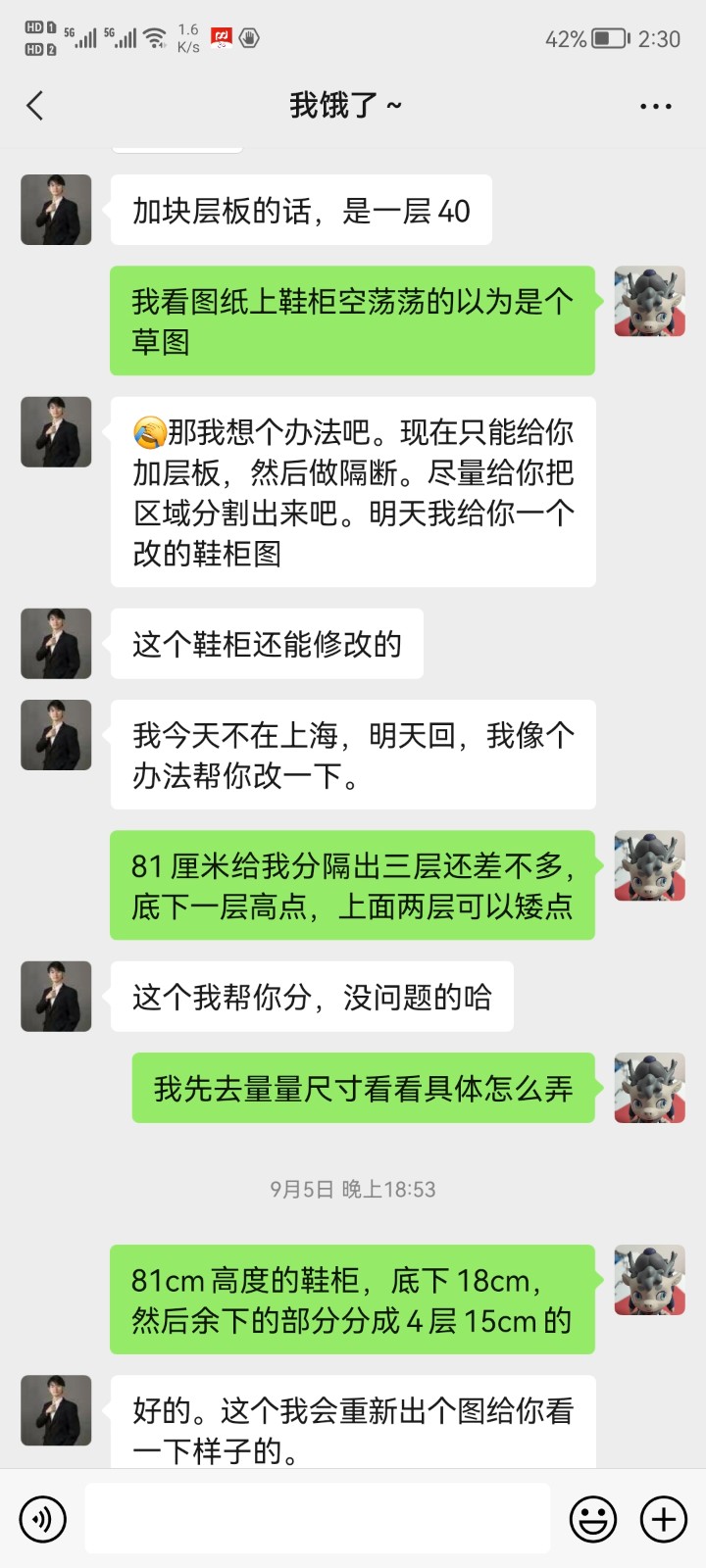Go back from the 我饿了~ chat
Image resolution: width=706 pixels, height=1568 pixels.
(x=35, y=106)
